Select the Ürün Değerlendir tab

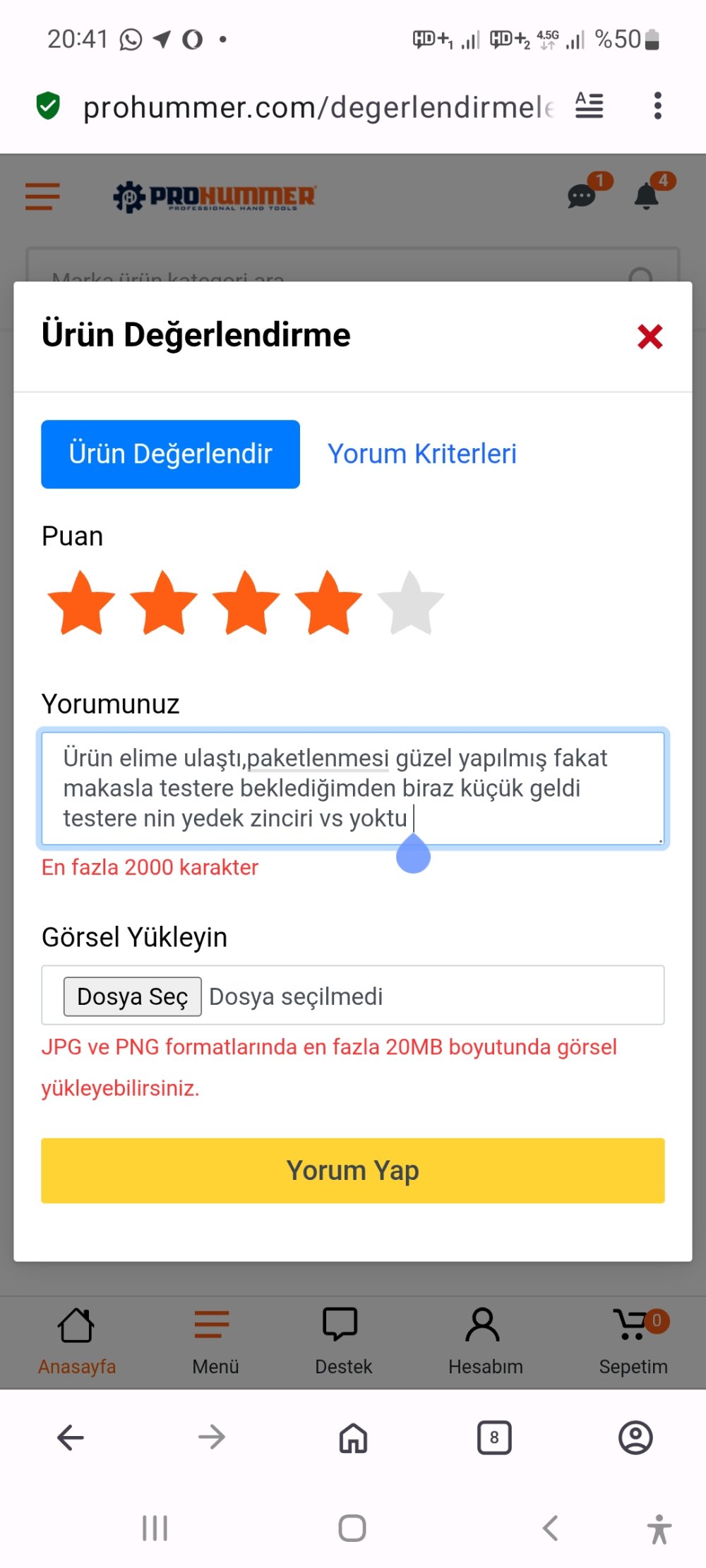[x=170, y=454]
